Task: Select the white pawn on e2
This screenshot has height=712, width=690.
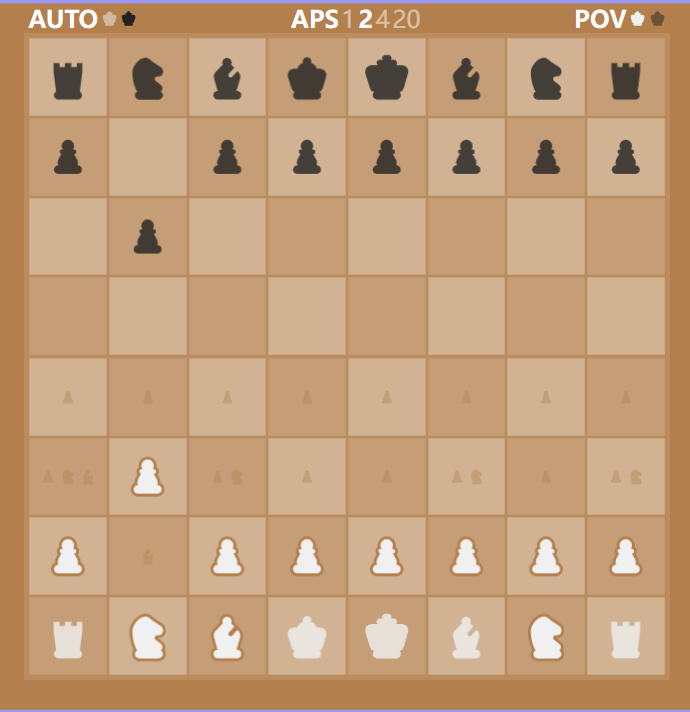Action: pyautogui.click(x=386, y=557)
